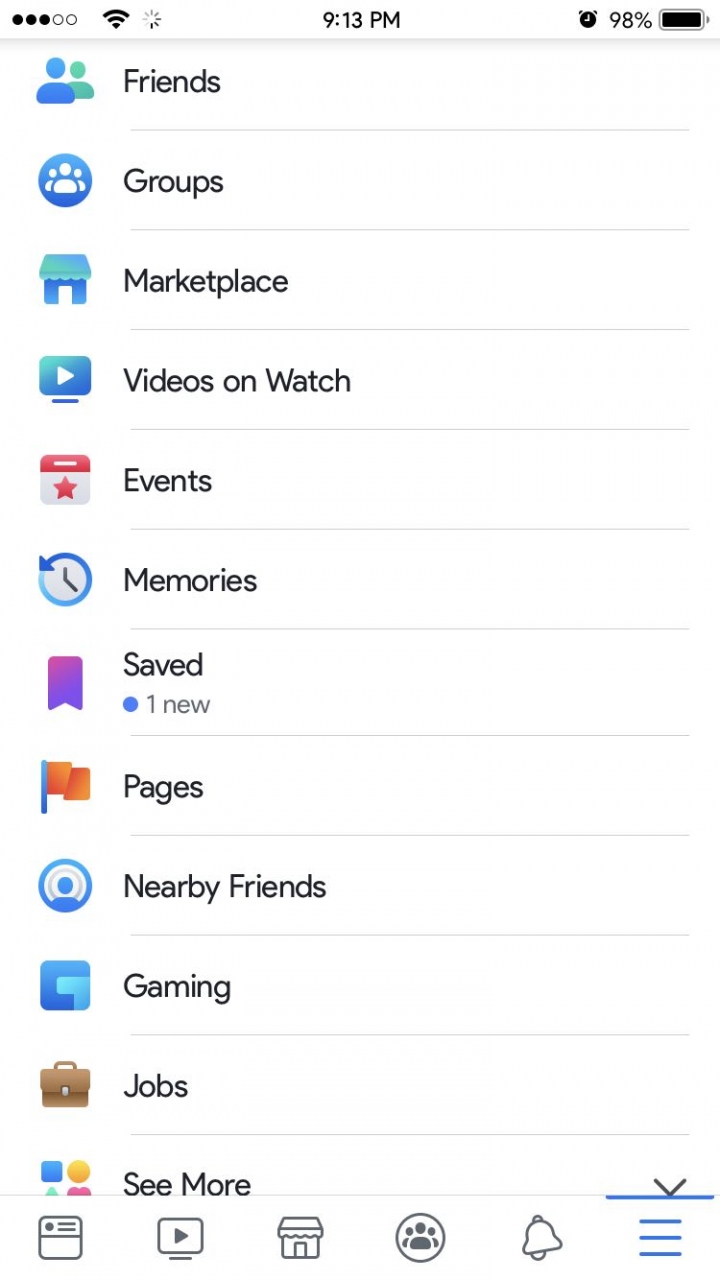Open Pages
Image resolution: width=720 pixels, height=1280 pixels.
click(360, 787)
